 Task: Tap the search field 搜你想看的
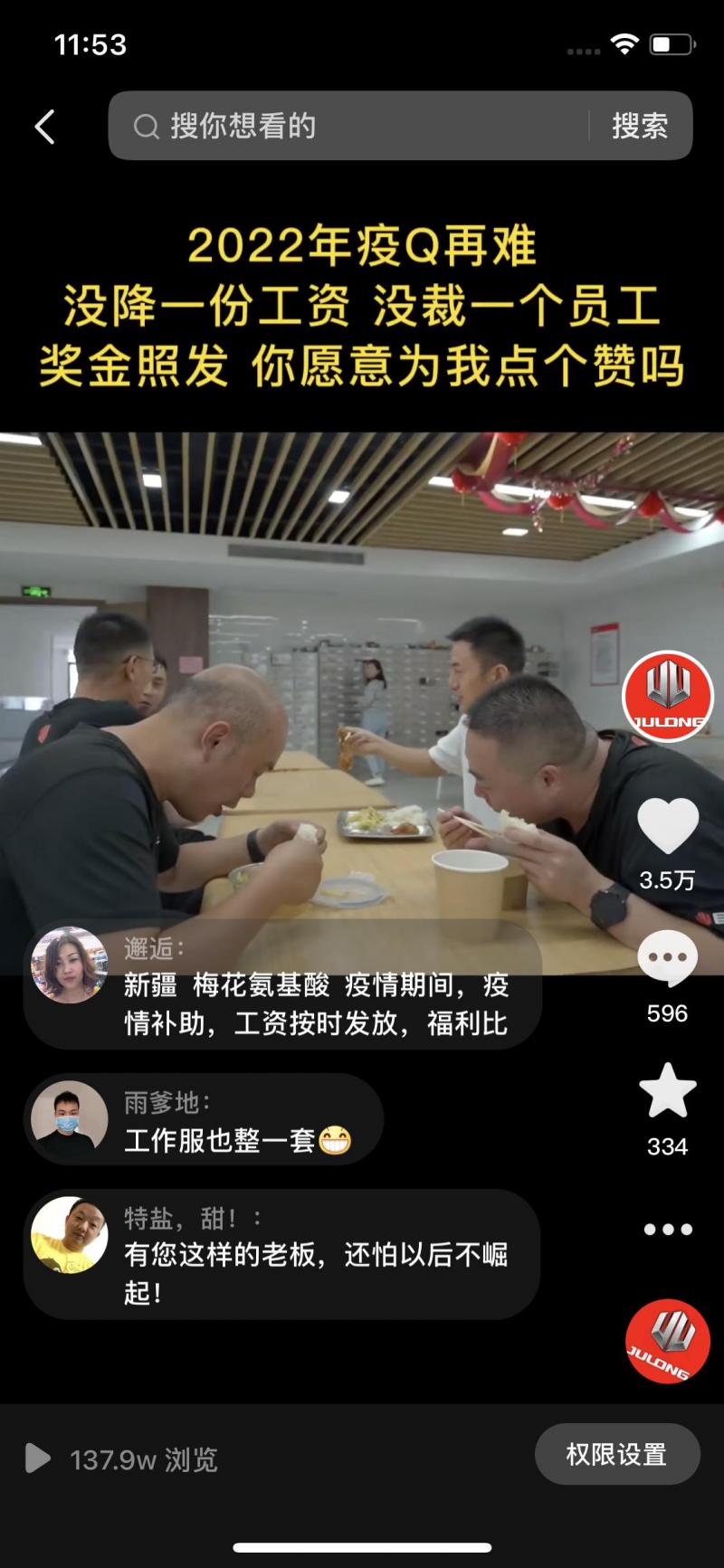tap(353, 126)
